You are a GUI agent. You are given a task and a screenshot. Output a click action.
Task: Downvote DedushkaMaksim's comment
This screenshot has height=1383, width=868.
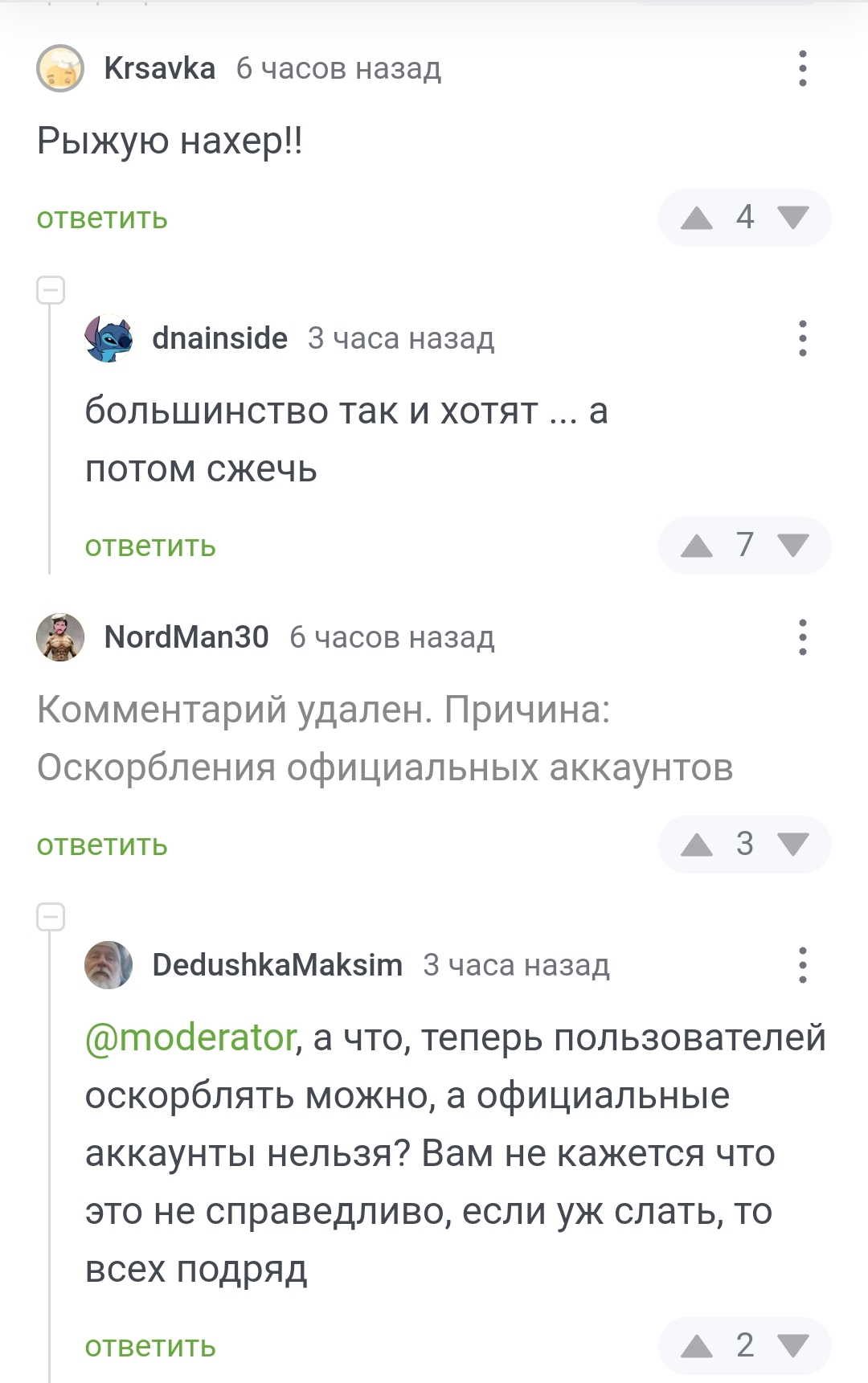(793, 1346)
